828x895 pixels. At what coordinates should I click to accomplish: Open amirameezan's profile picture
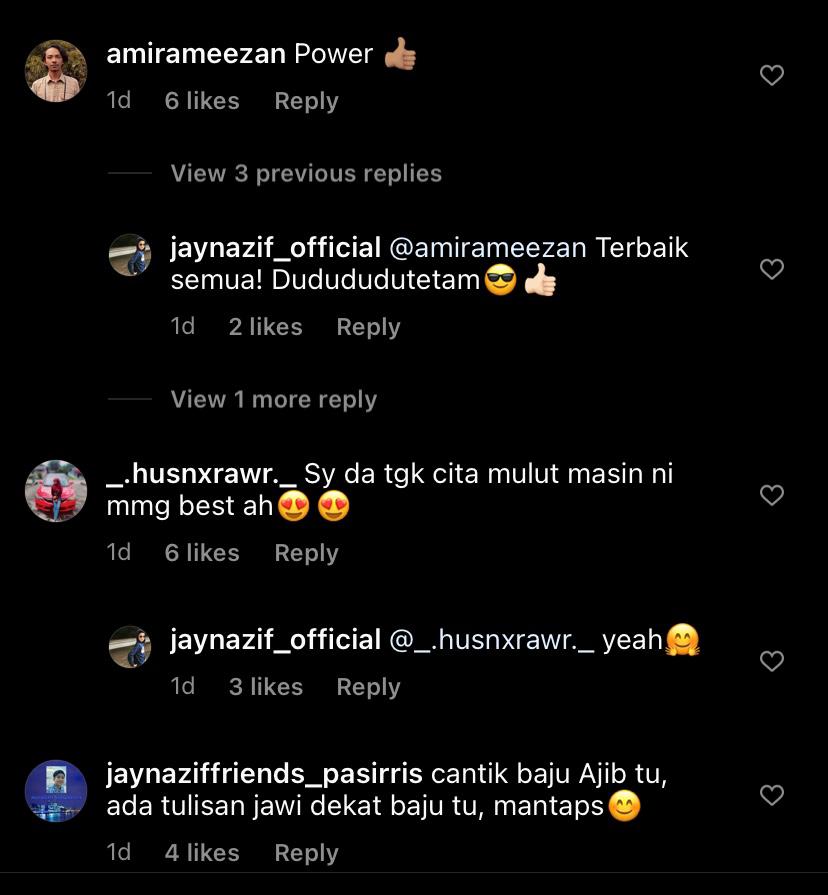(55, 71)
